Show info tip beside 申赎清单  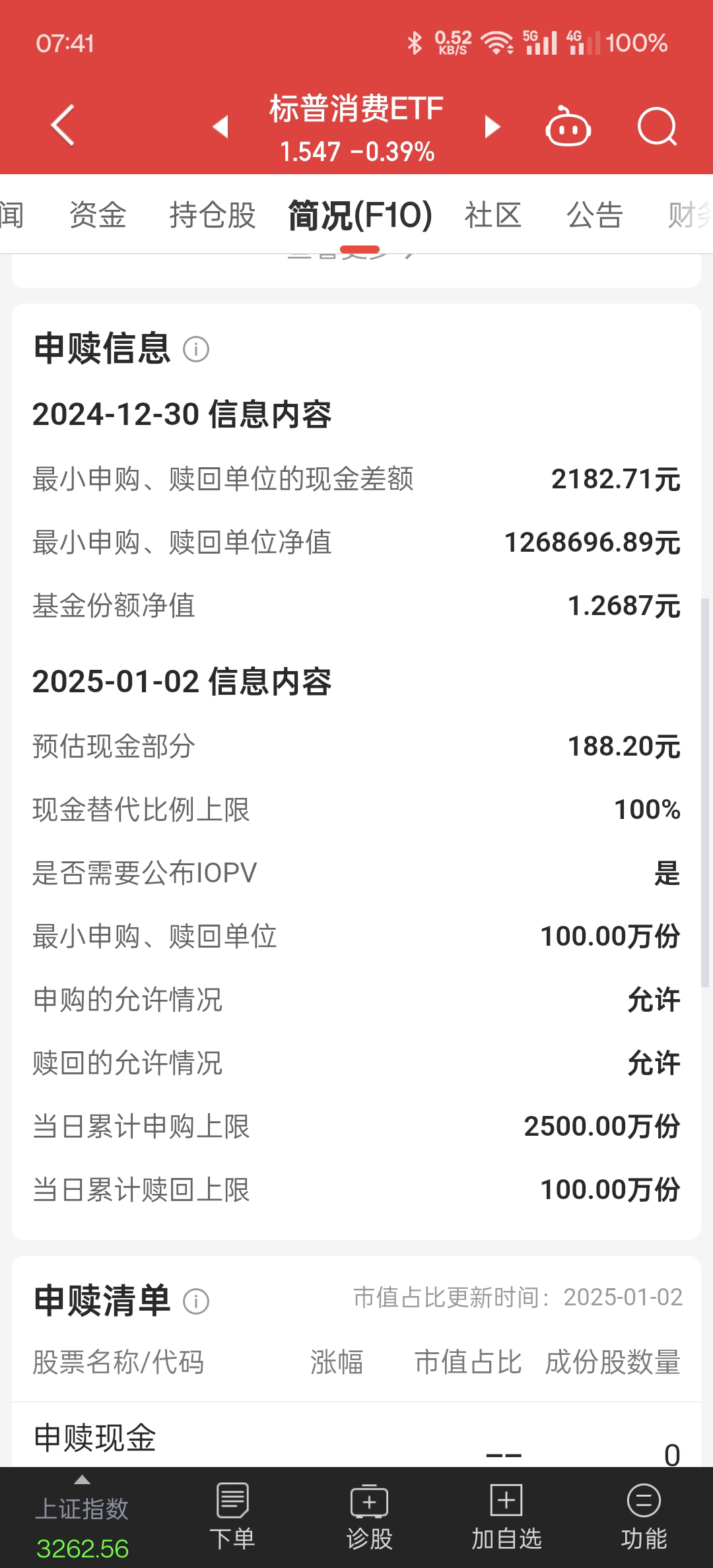point(196,1301)
